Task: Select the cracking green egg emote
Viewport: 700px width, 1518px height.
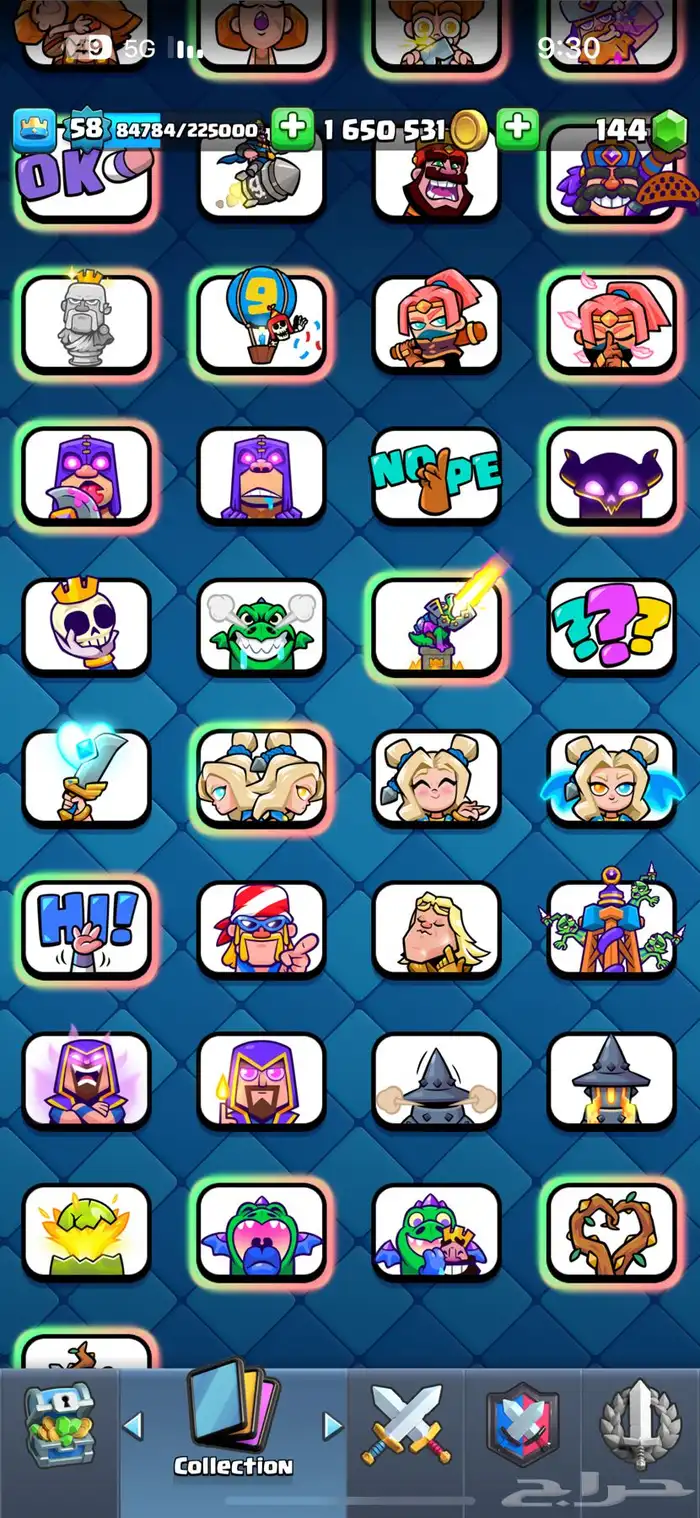Action: tap(86, 1231)
